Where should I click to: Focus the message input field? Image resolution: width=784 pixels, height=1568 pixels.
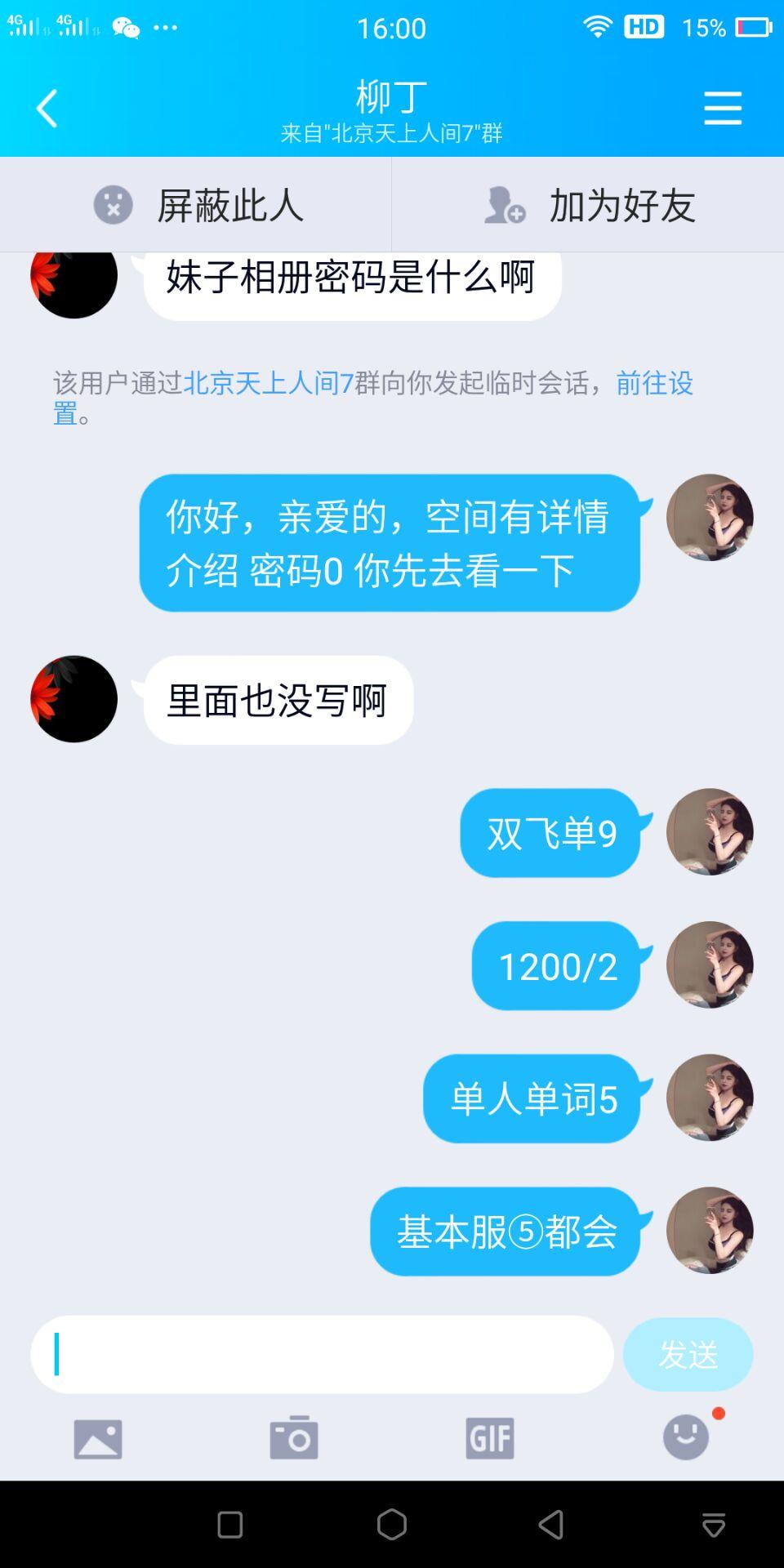click(x=322, y=1354)
